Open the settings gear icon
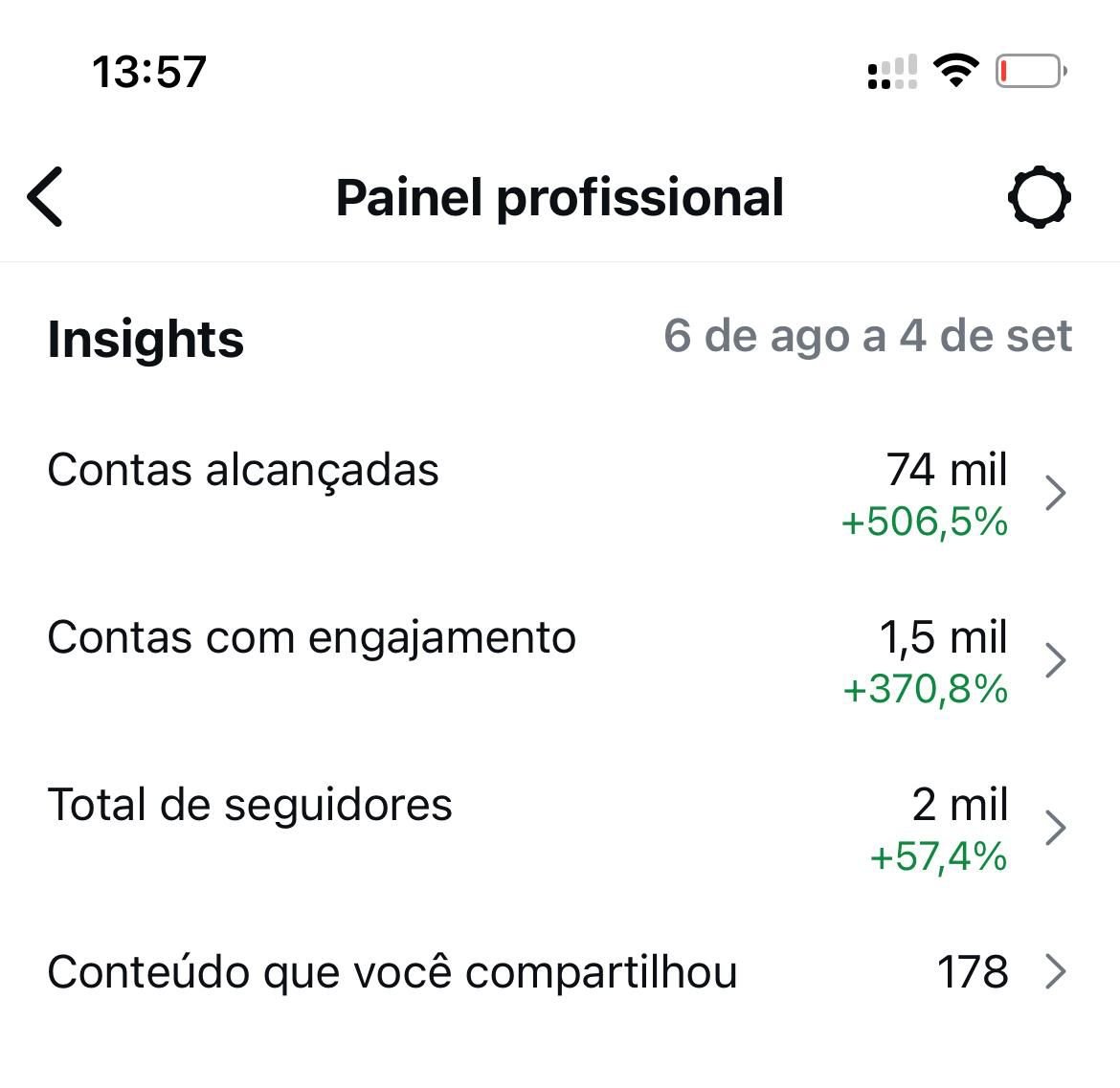1120x1088 pixels. tap(1039, 197)
